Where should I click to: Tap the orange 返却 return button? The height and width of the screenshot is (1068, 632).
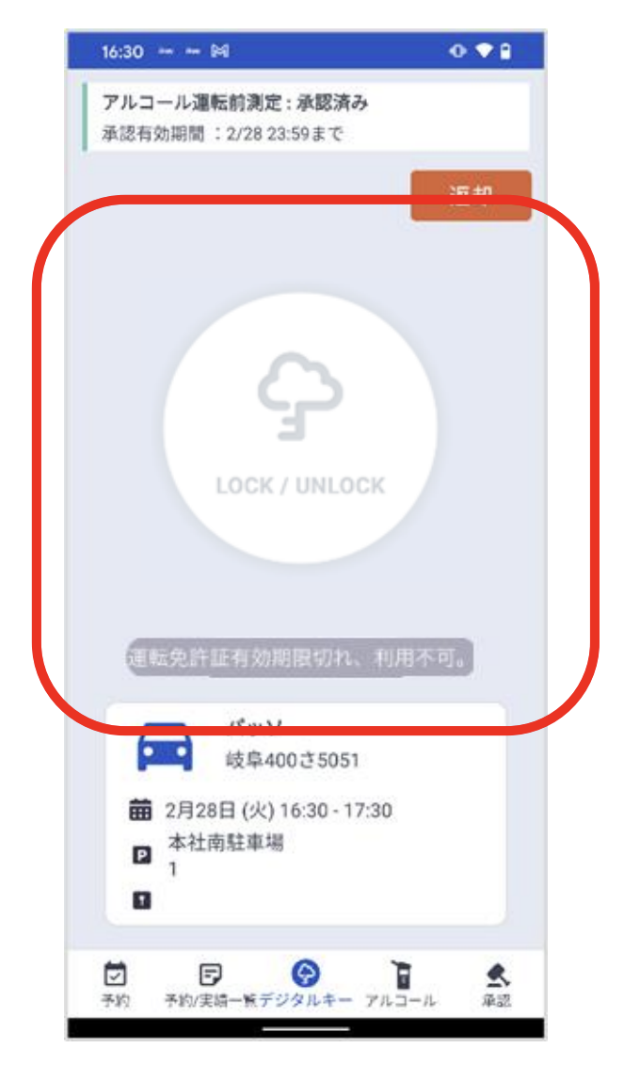470,195
